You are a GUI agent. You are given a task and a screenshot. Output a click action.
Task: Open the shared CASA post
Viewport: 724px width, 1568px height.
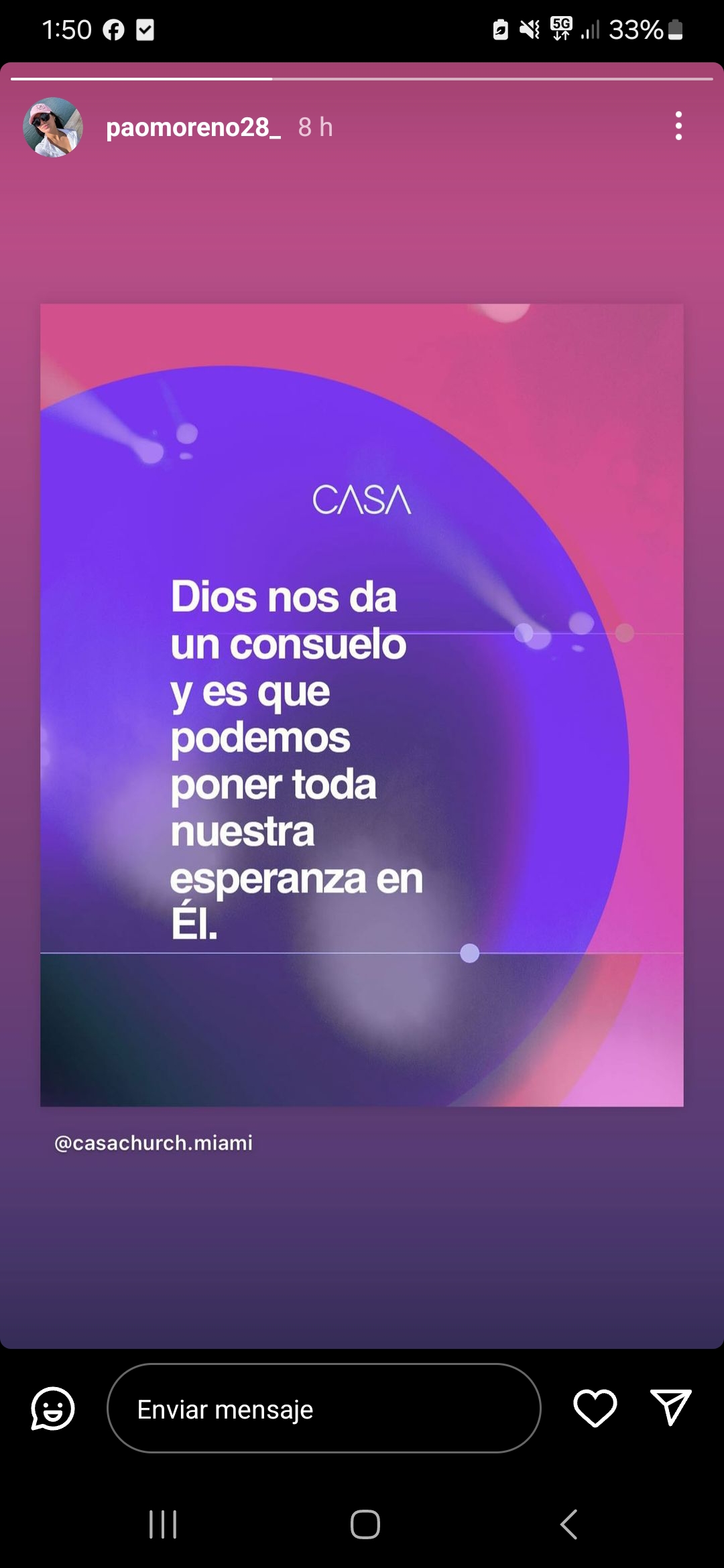pyautogui.click(x=362, y=705)
